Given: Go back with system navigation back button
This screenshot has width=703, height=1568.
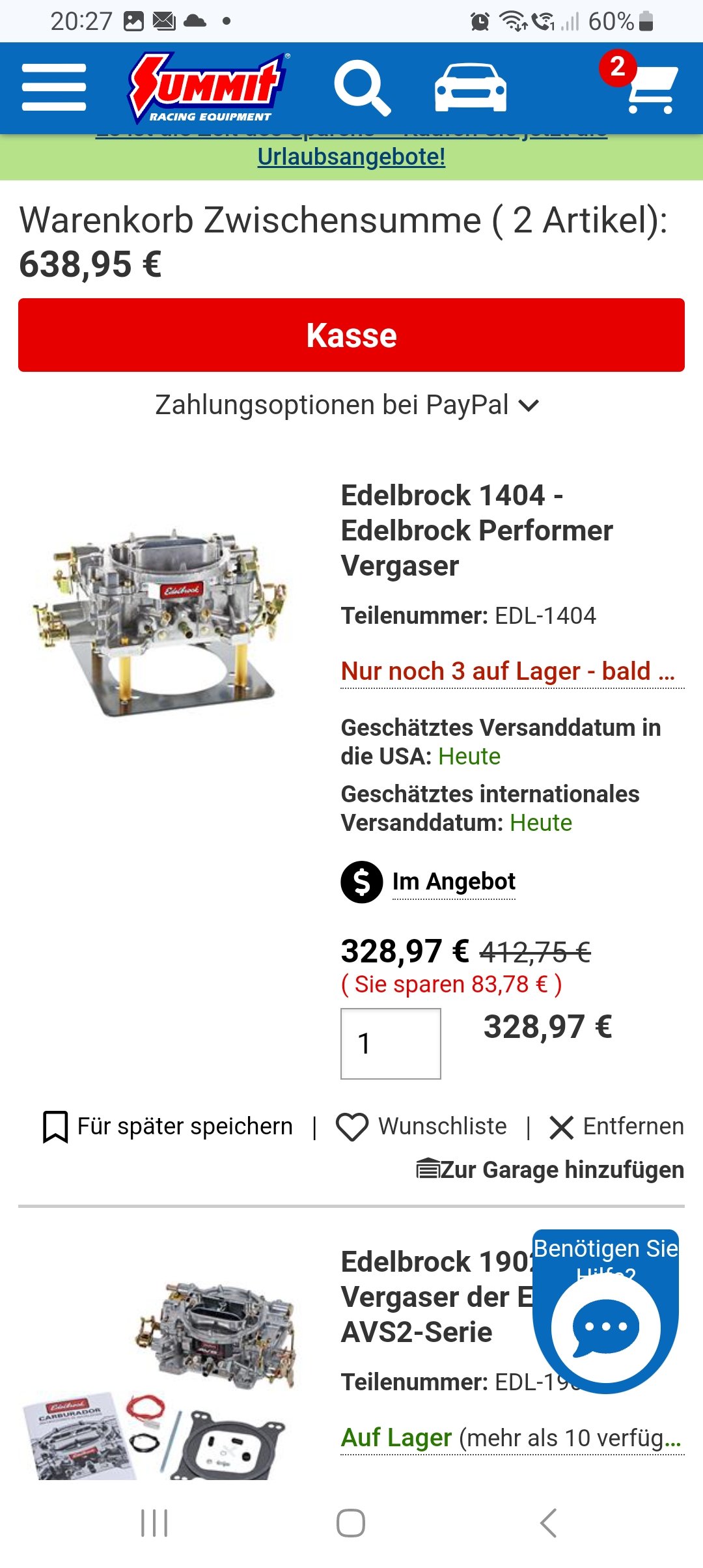Looking at the screenshot, I should point(548,1523).
